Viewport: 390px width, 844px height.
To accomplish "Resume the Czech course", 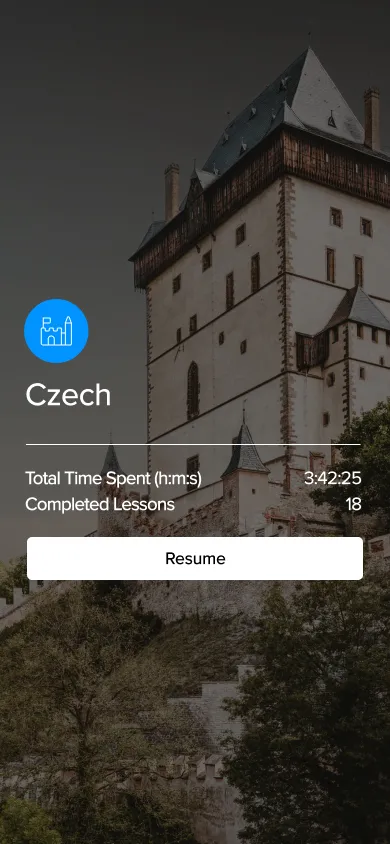I will pyautogui.click(x=195, y=558).
